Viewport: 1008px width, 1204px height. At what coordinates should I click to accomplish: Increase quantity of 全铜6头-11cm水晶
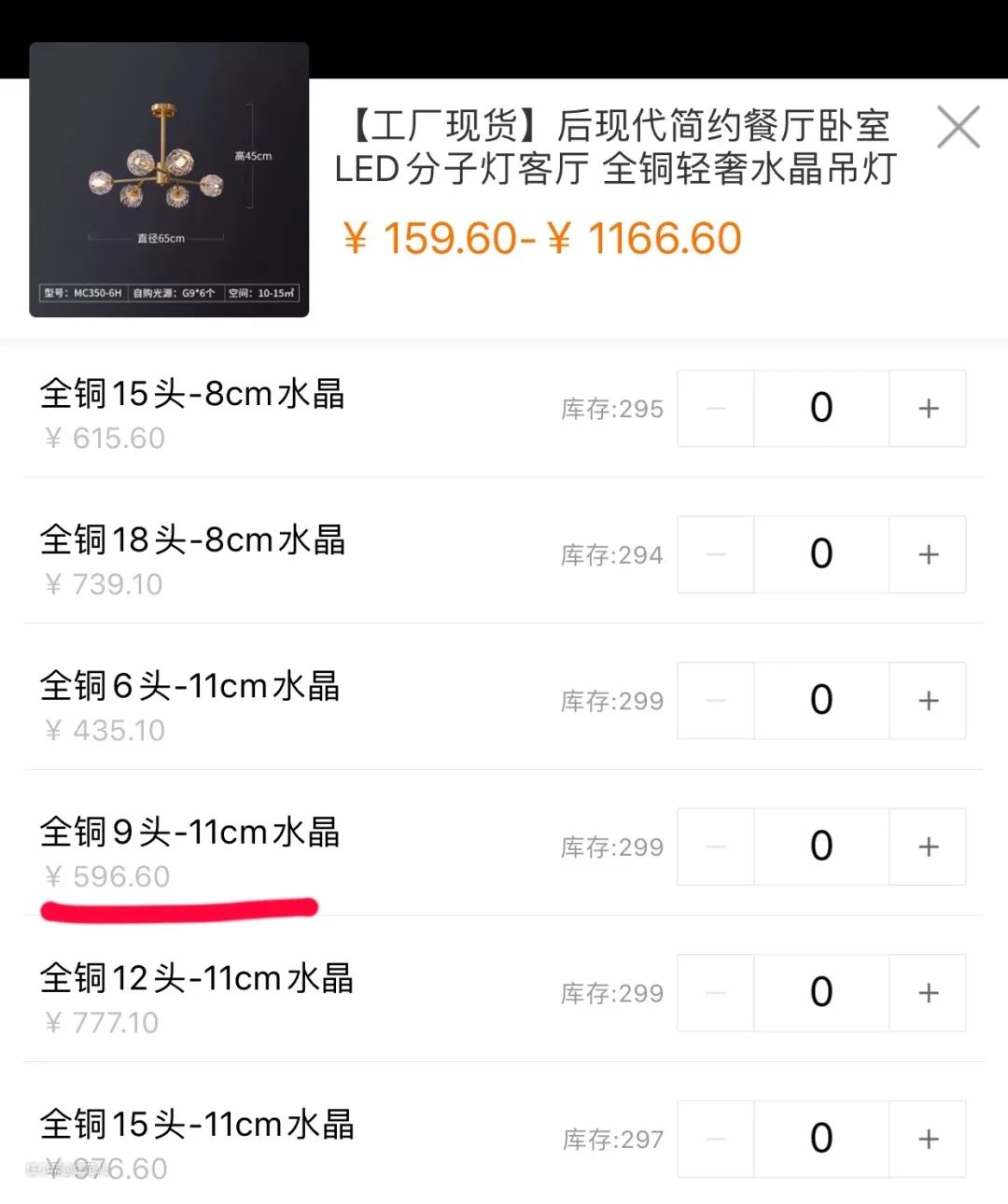coord(928,701)
